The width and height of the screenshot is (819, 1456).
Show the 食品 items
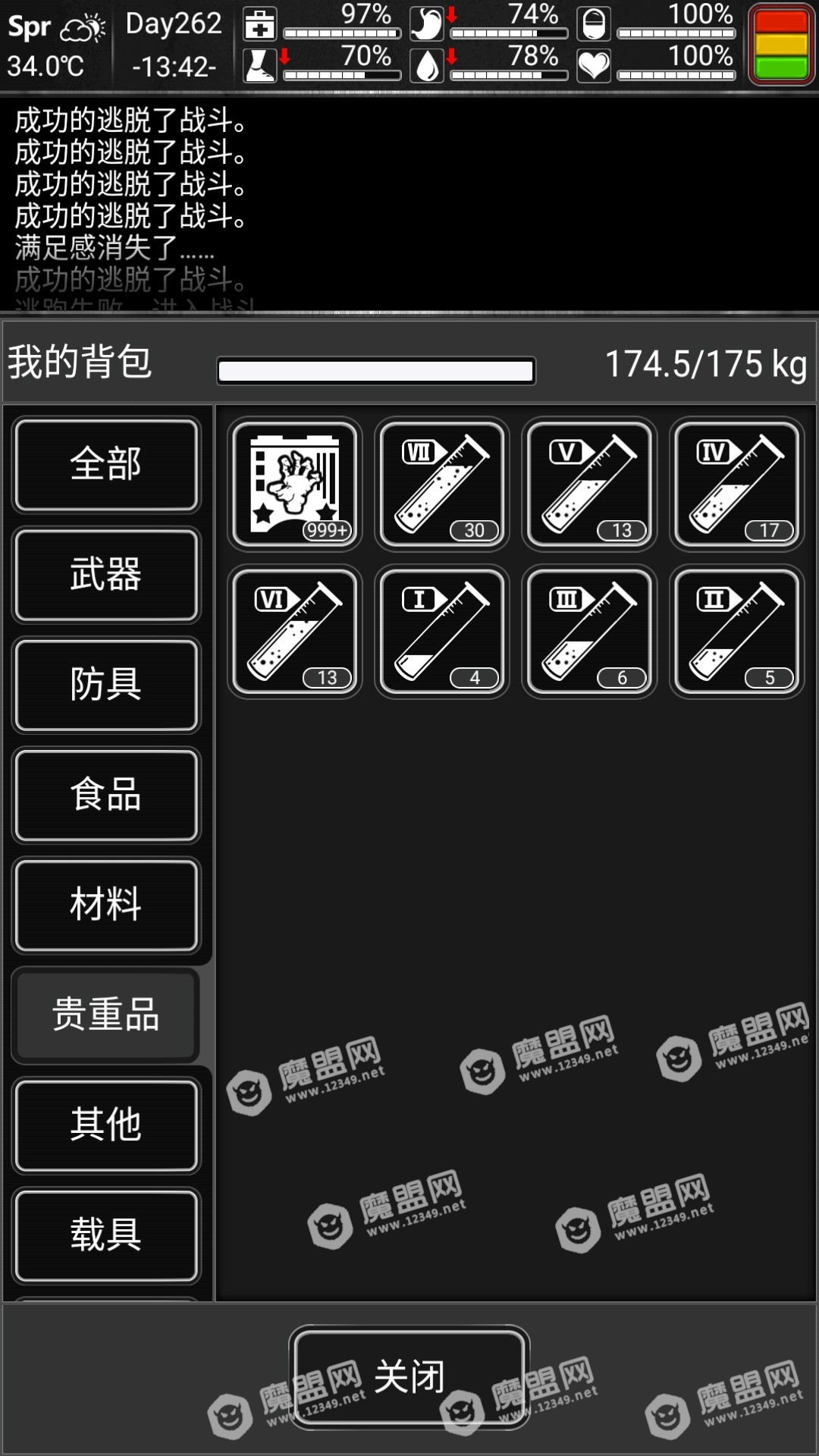click(x=106, y=795)
